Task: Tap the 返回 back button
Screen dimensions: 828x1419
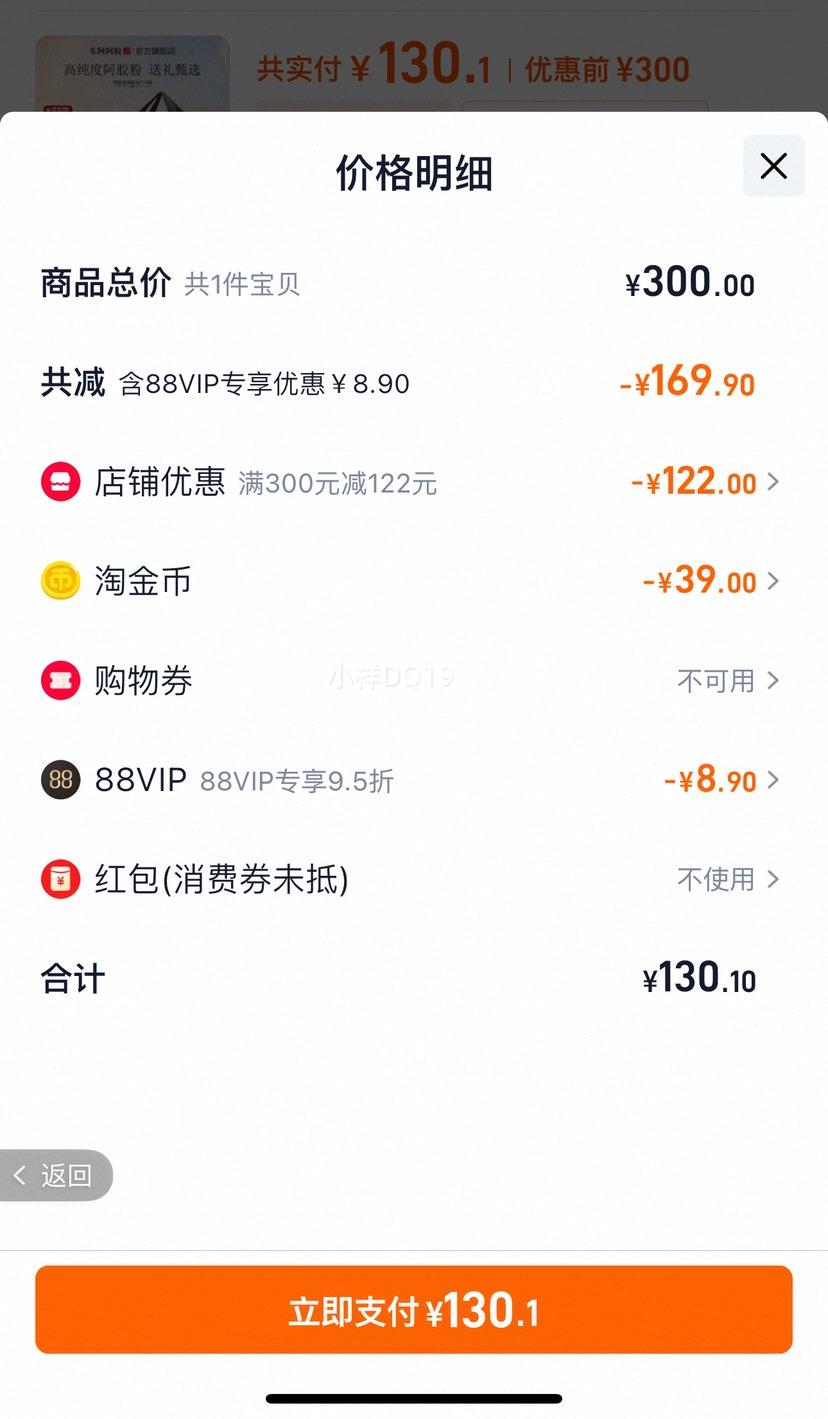Action: pyautogui.click(x=56, y=1175)
